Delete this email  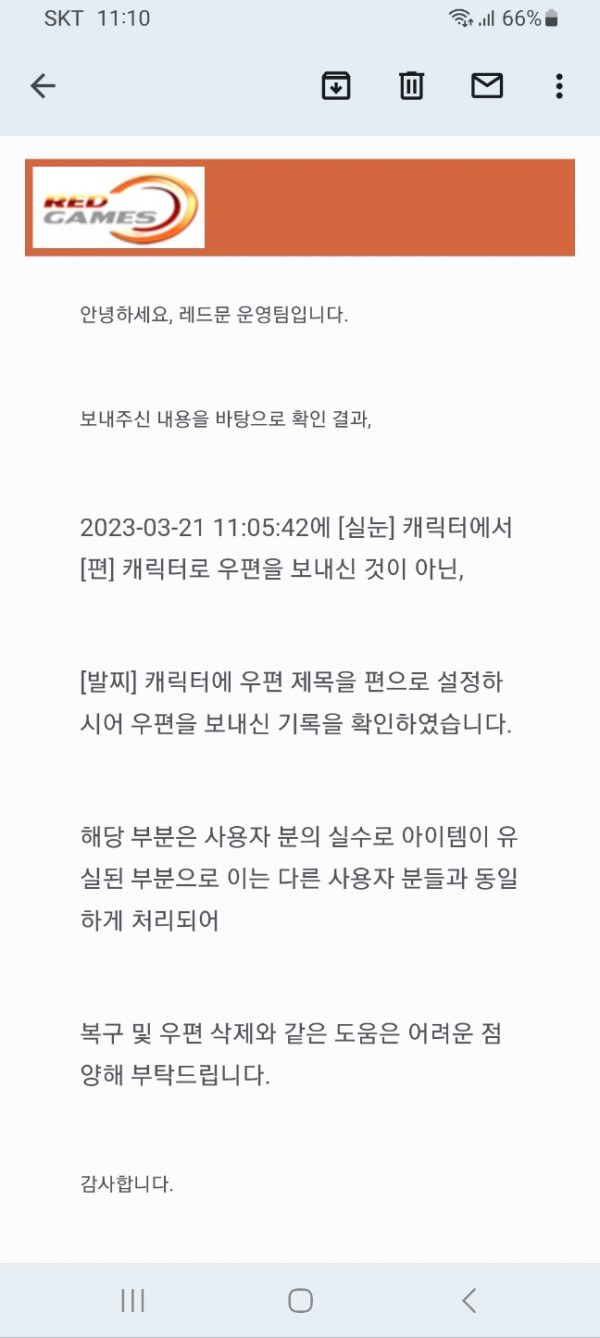point(411,87)
